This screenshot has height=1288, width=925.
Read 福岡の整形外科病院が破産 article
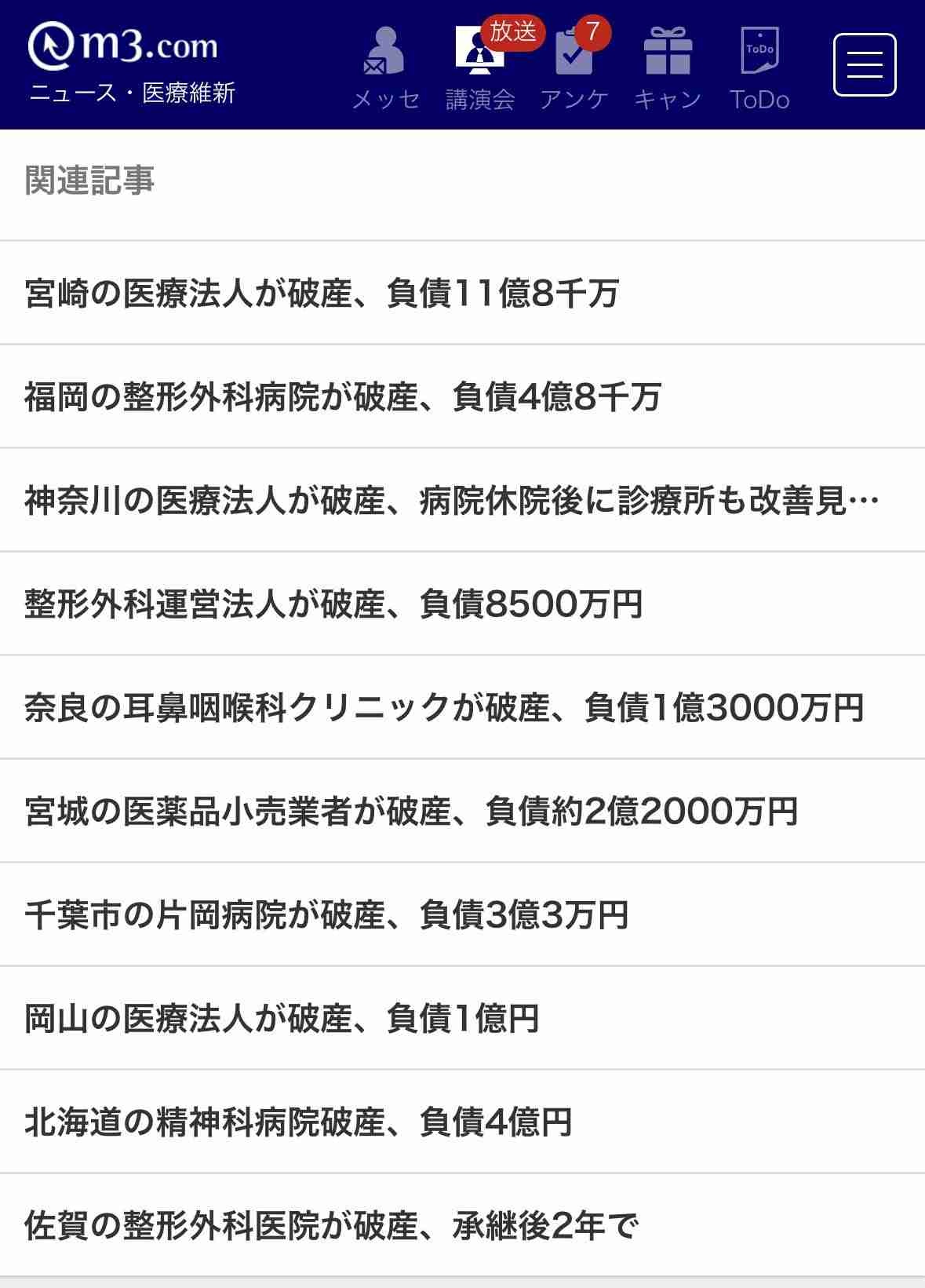pos(342,396)
